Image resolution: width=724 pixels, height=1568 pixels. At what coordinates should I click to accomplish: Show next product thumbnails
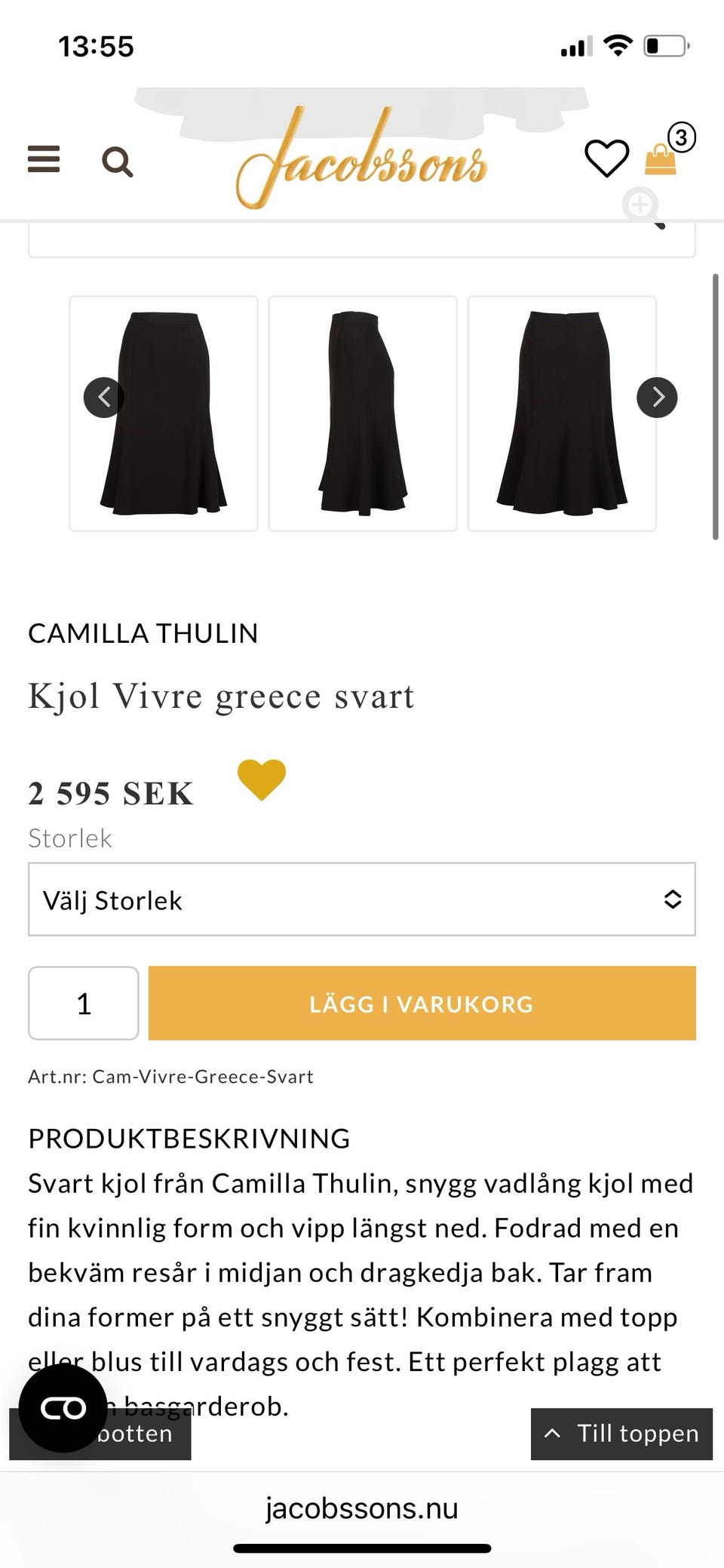(x=657, y=398)
